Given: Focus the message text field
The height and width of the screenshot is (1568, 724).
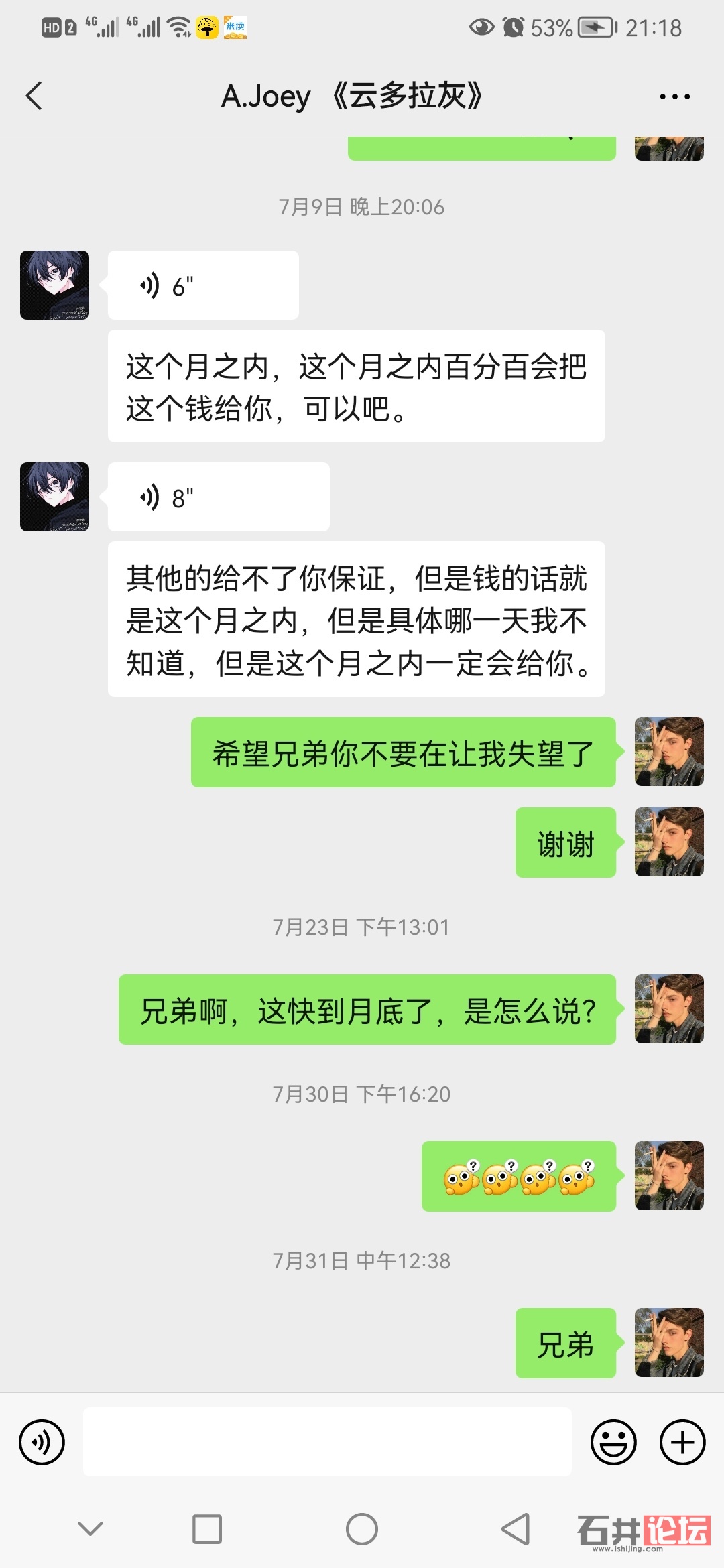Looking at the screenshot, I should pos(327,1442).
